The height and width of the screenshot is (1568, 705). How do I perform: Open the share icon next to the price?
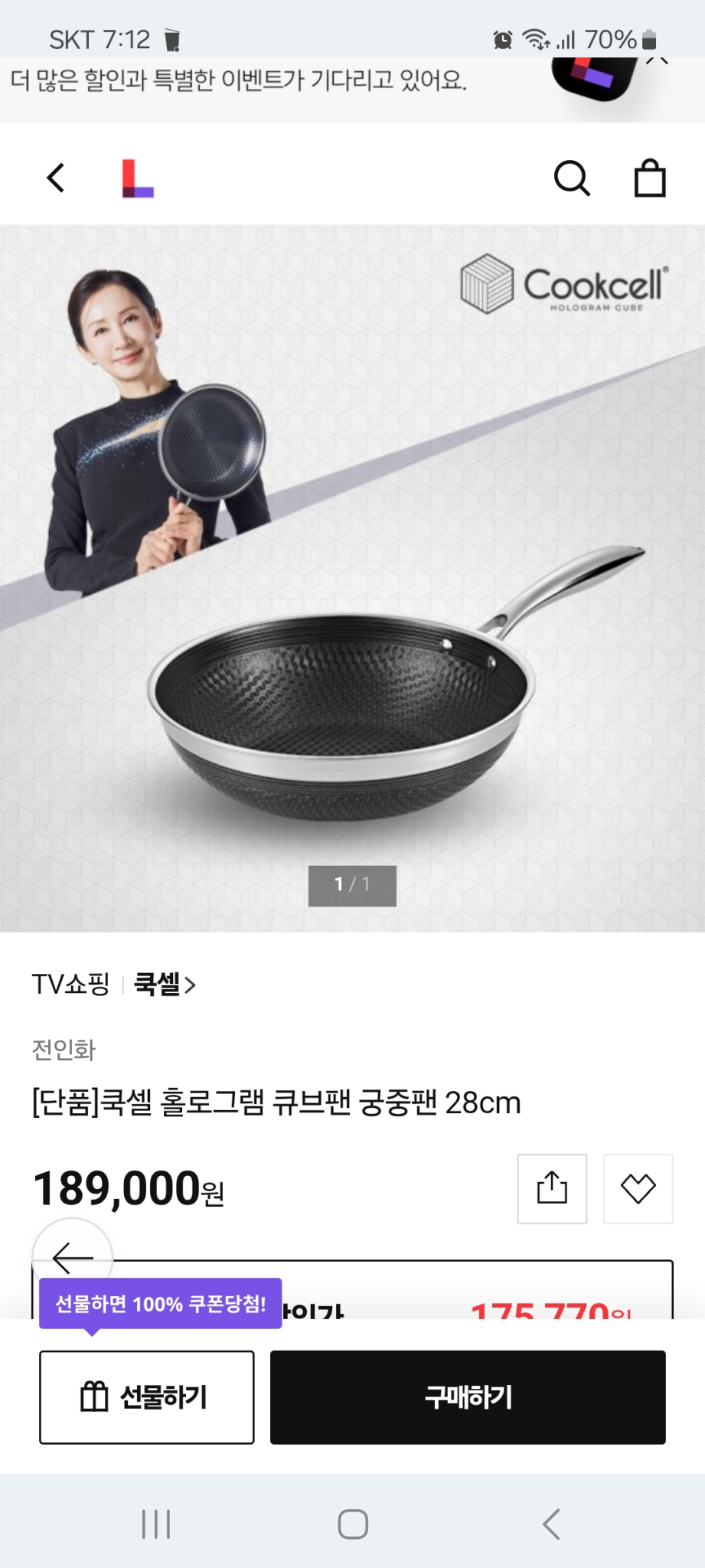coord(551,1188)
